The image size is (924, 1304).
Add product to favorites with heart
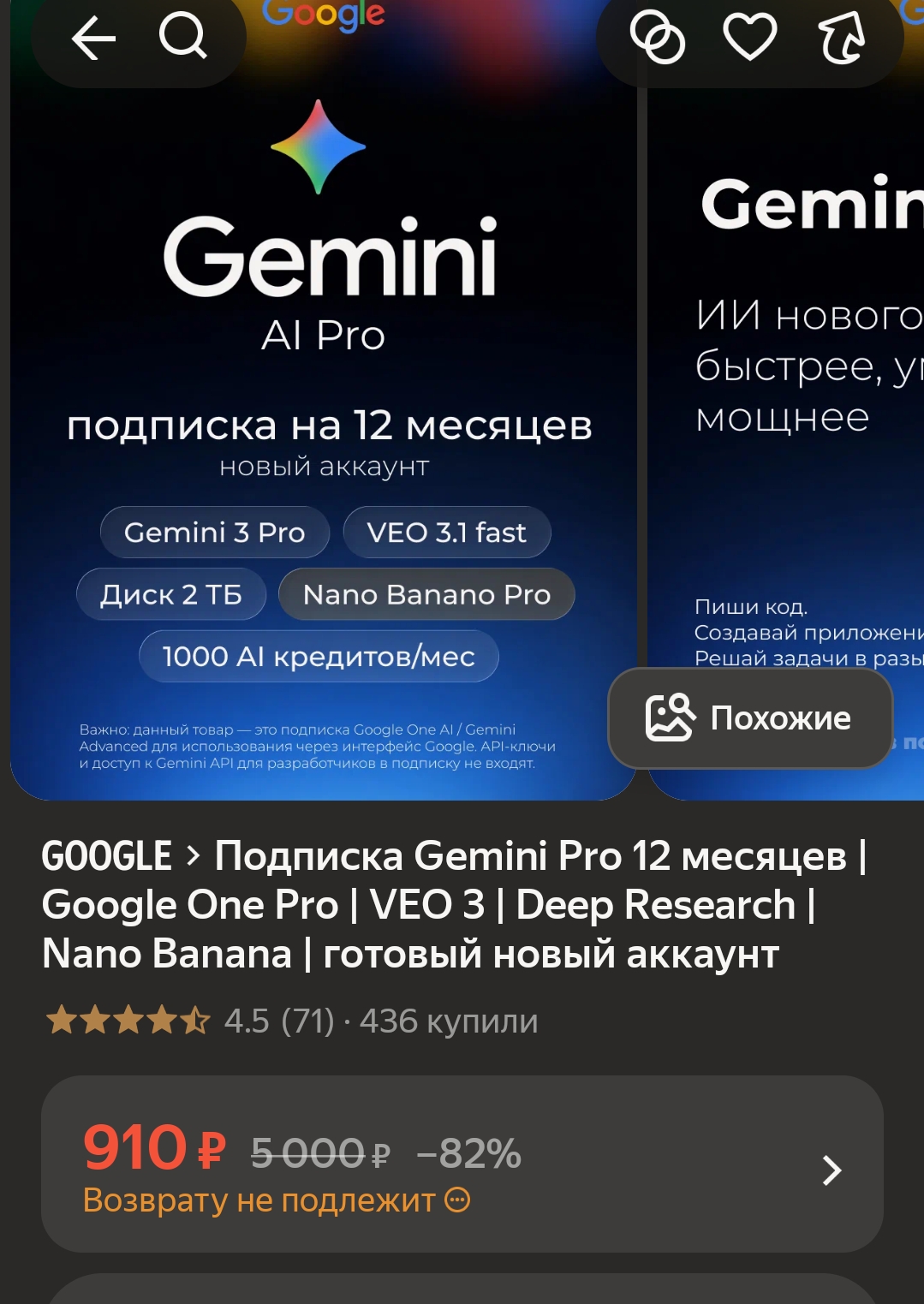(749, 38)
